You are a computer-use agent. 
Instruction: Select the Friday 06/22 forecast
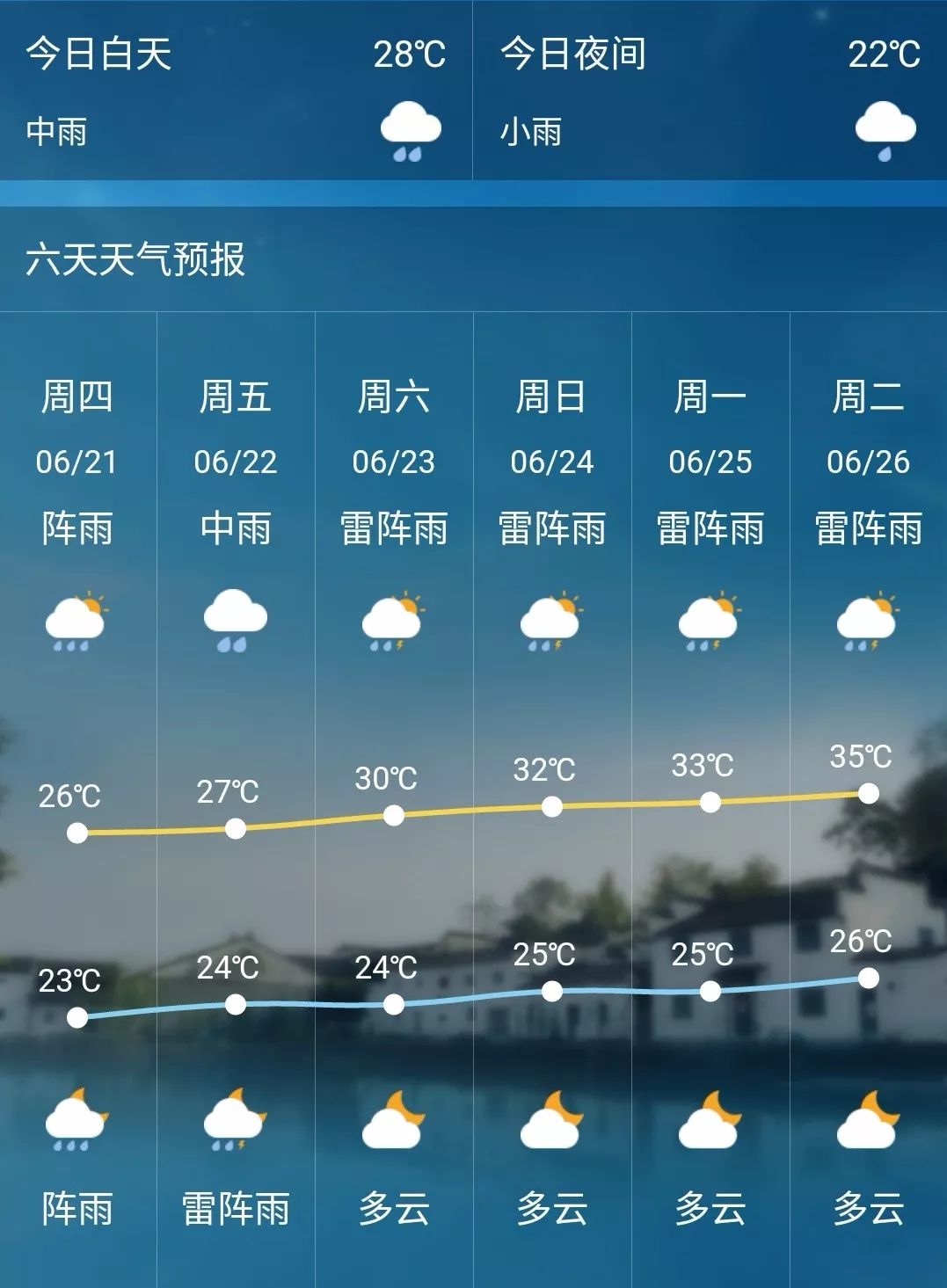click(236, 462)
